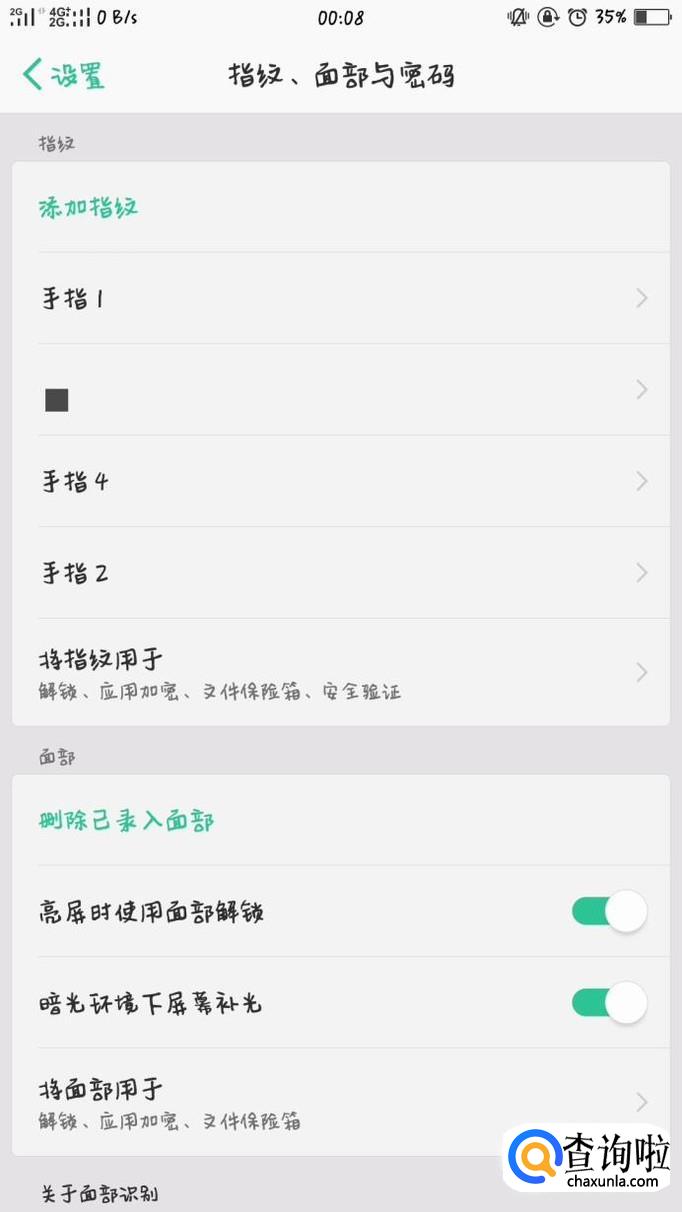Viewport: 682px width, 1212px height.
Task: Tap 添加指纹 to add a fingerprint
Action: coord(88,208)
